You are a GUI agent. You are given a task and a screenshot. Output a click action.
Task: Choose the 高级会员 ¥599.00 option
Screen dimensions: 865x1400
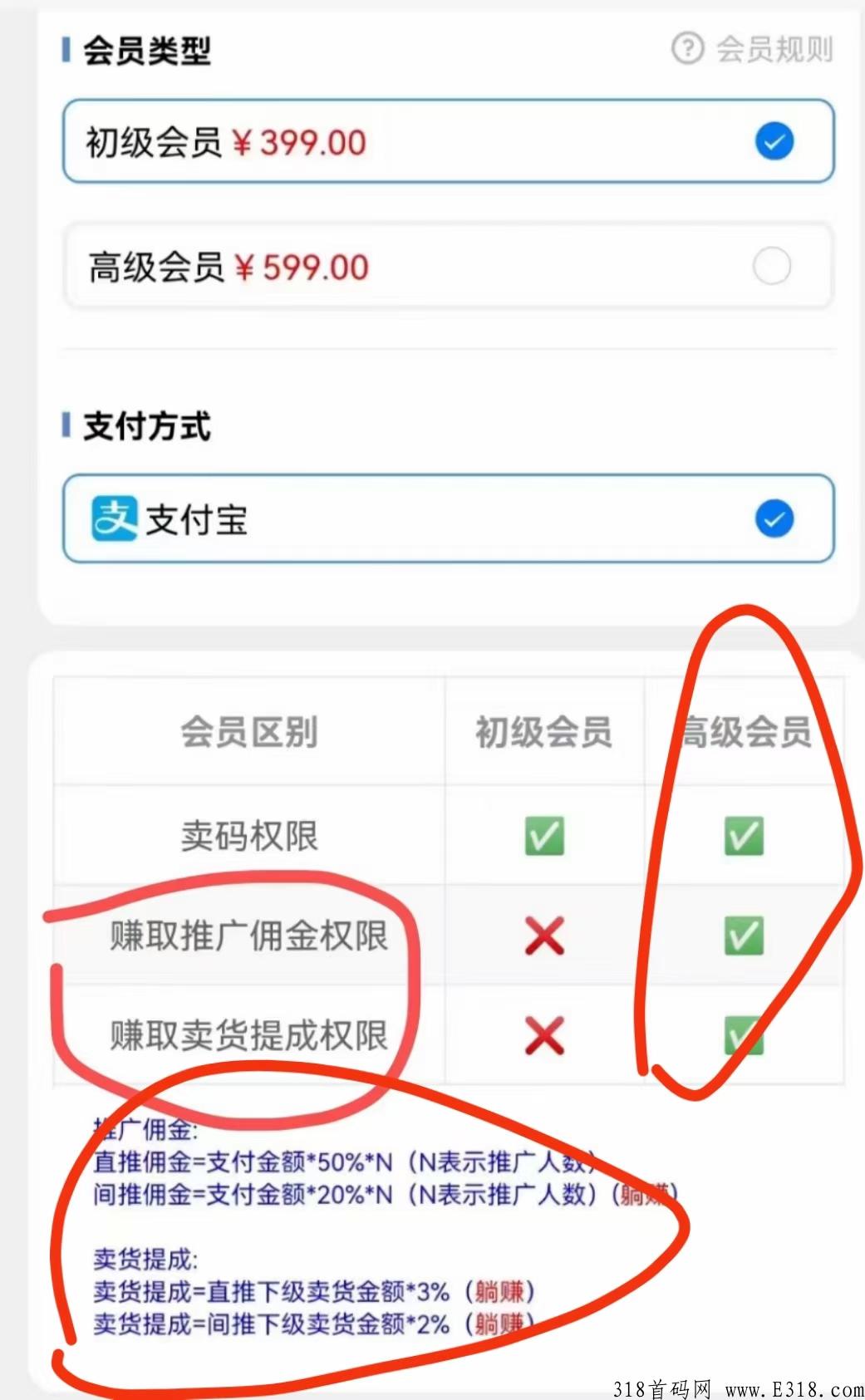pyautogui.click(x=448, y=267)
